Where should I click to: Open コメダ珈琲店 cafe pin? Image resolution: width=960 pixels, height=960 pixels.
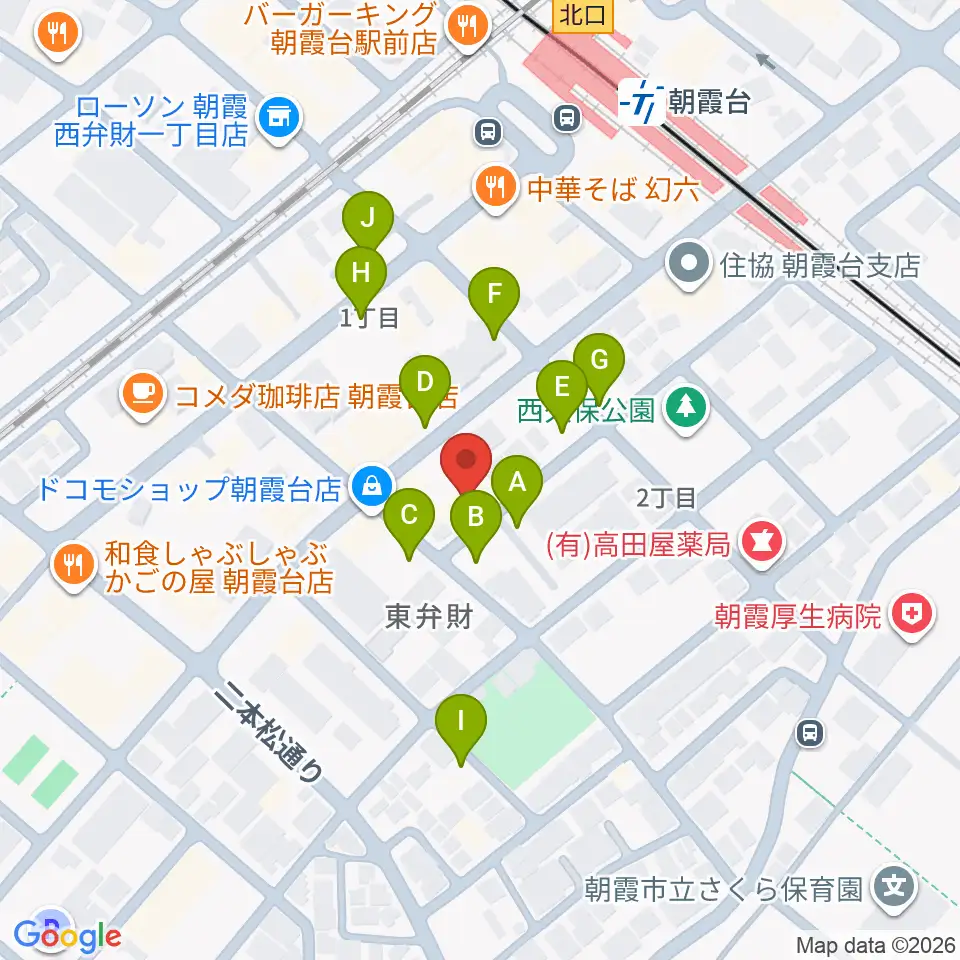pyautogui.click(x=142, y=397)
